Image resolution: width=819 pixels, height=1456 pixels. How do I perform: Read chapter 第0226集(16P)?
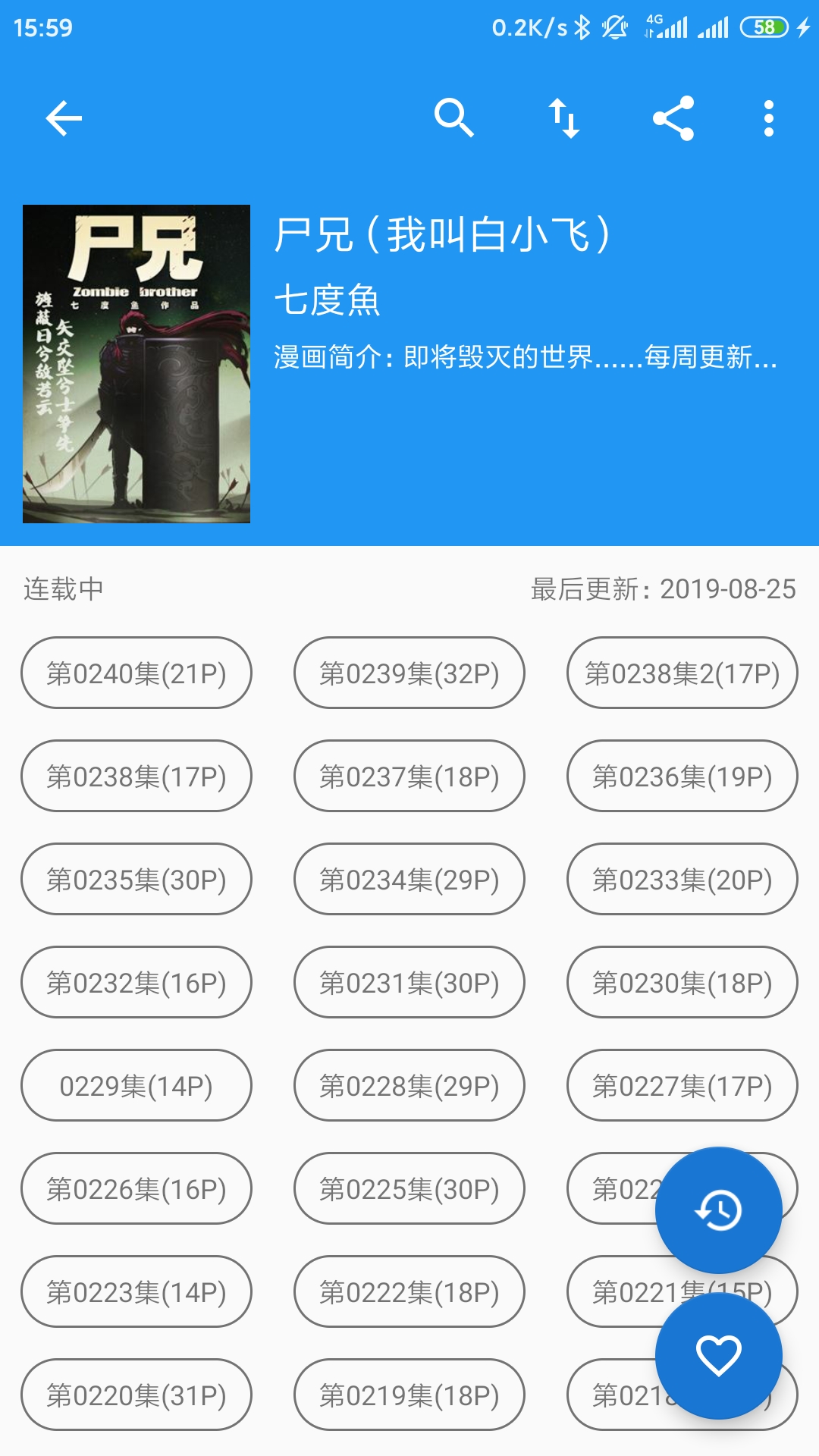click(136, 1189)
